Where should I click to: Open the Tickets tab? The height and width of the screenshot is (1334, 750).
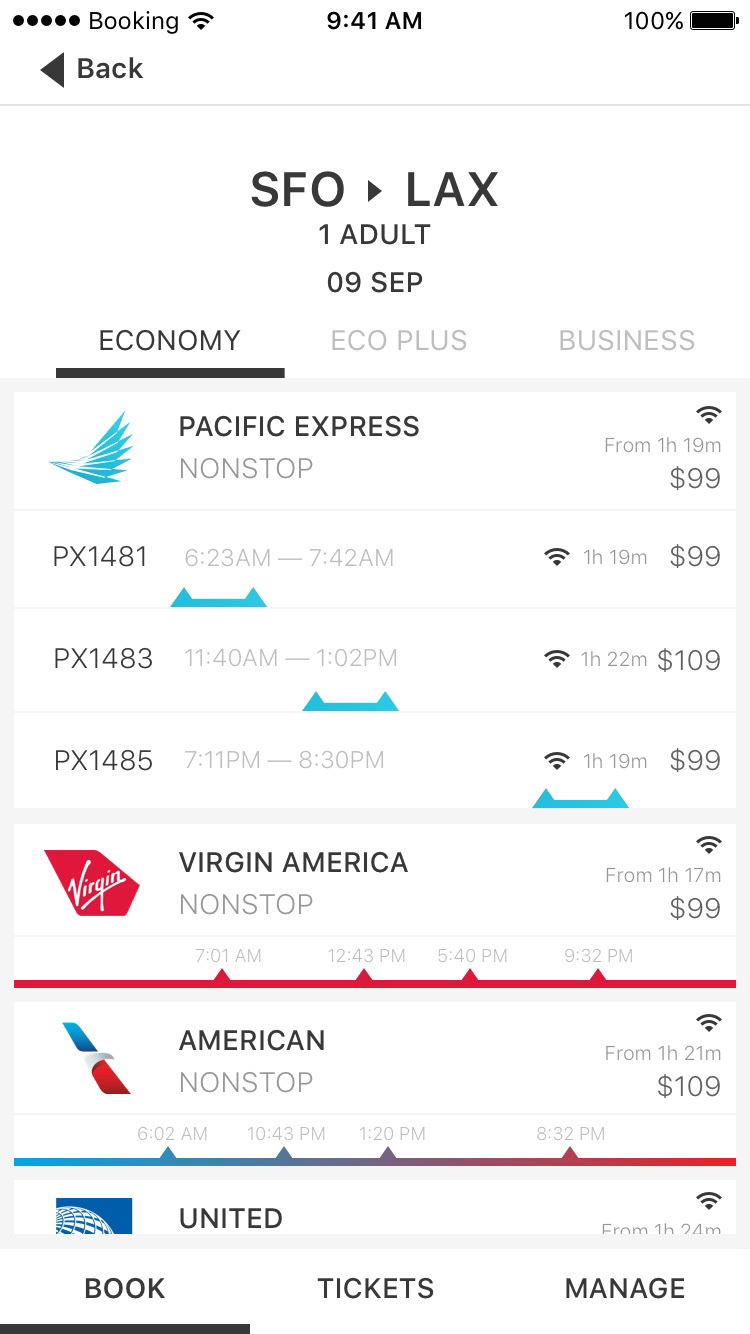(376, 1288)
